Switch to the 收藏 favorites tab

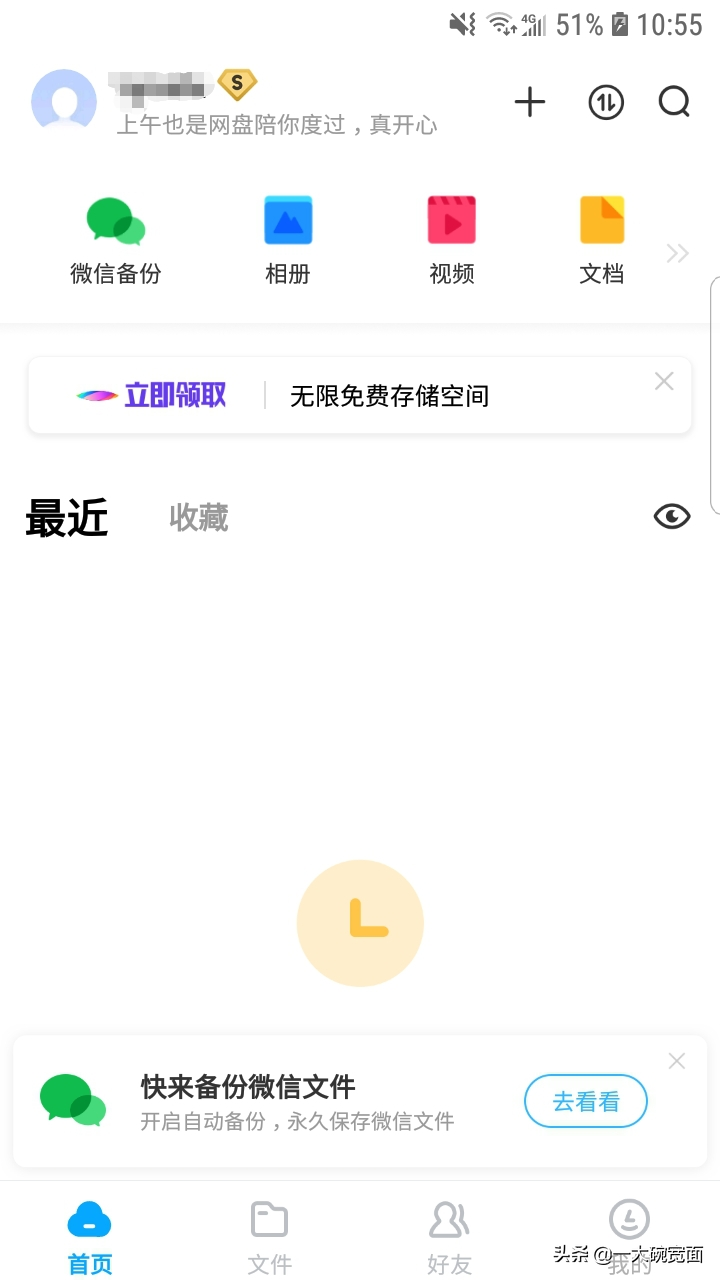(198, 517)
